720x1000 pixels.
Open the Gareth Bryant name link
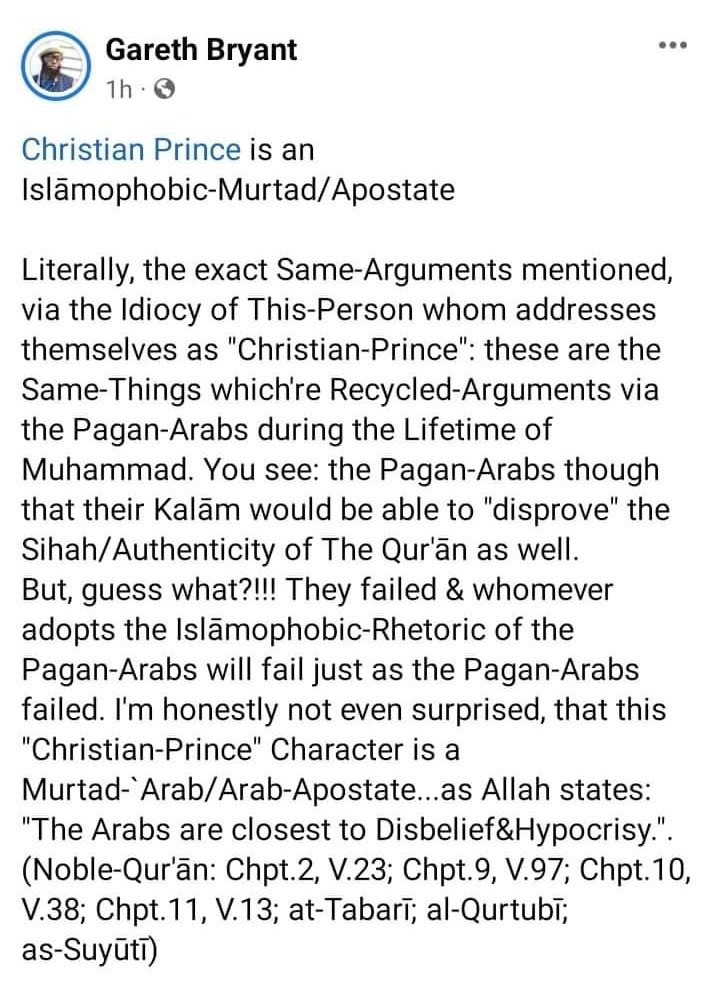coord(201,49)
